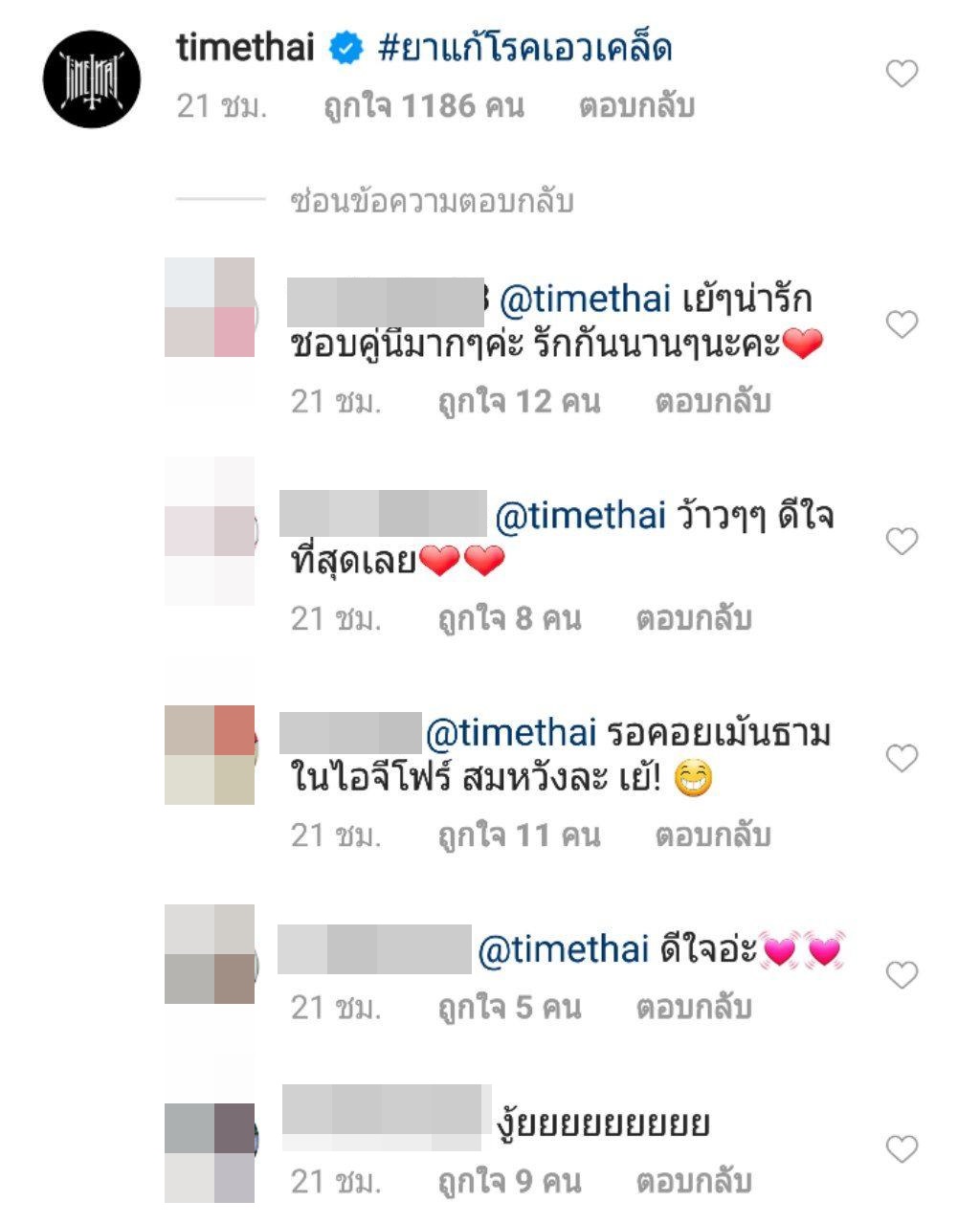Open timethai username at the top
980x1224 pixels.
point(245,48)
